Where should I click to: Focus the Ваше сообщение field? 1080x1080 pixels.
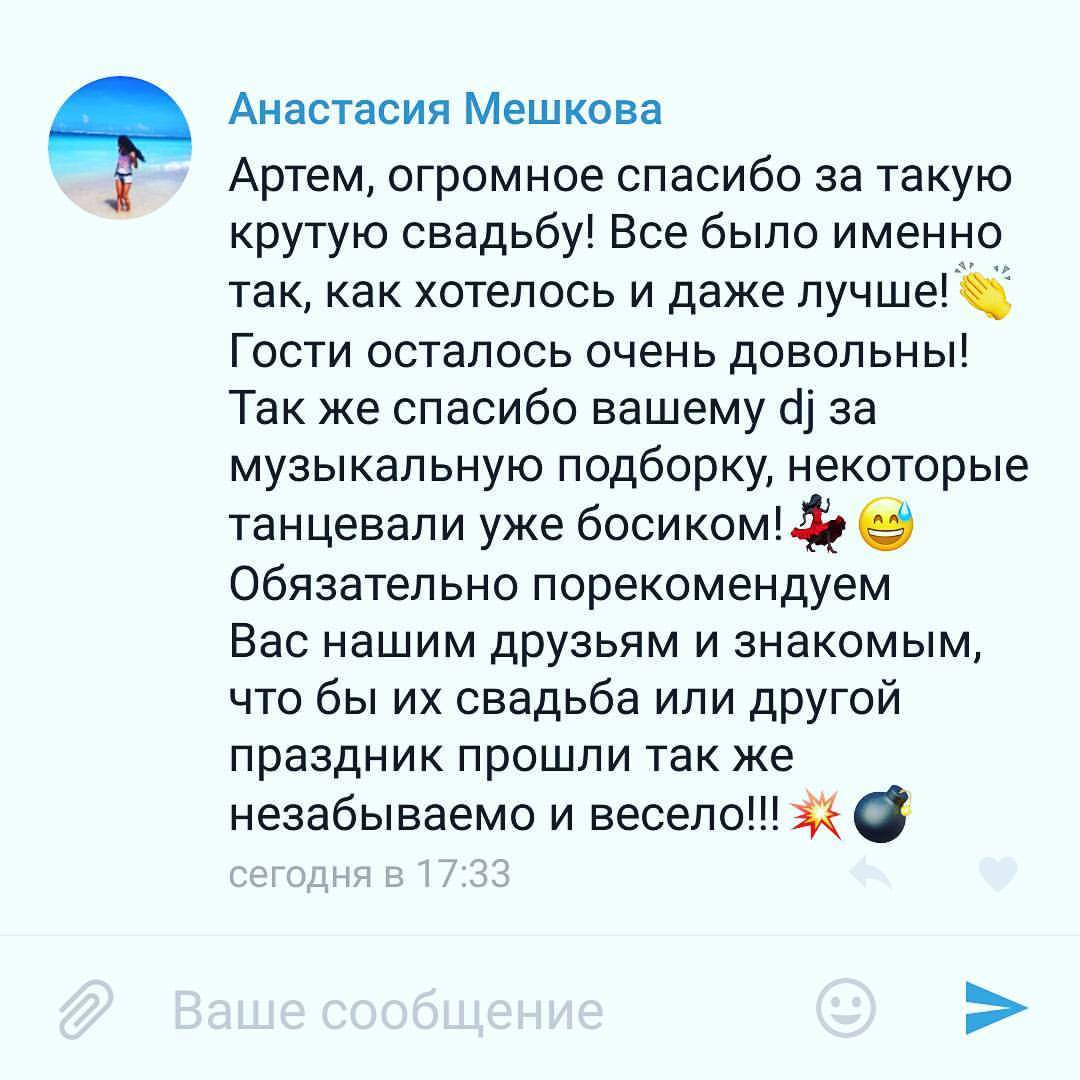coord(450,1010)
